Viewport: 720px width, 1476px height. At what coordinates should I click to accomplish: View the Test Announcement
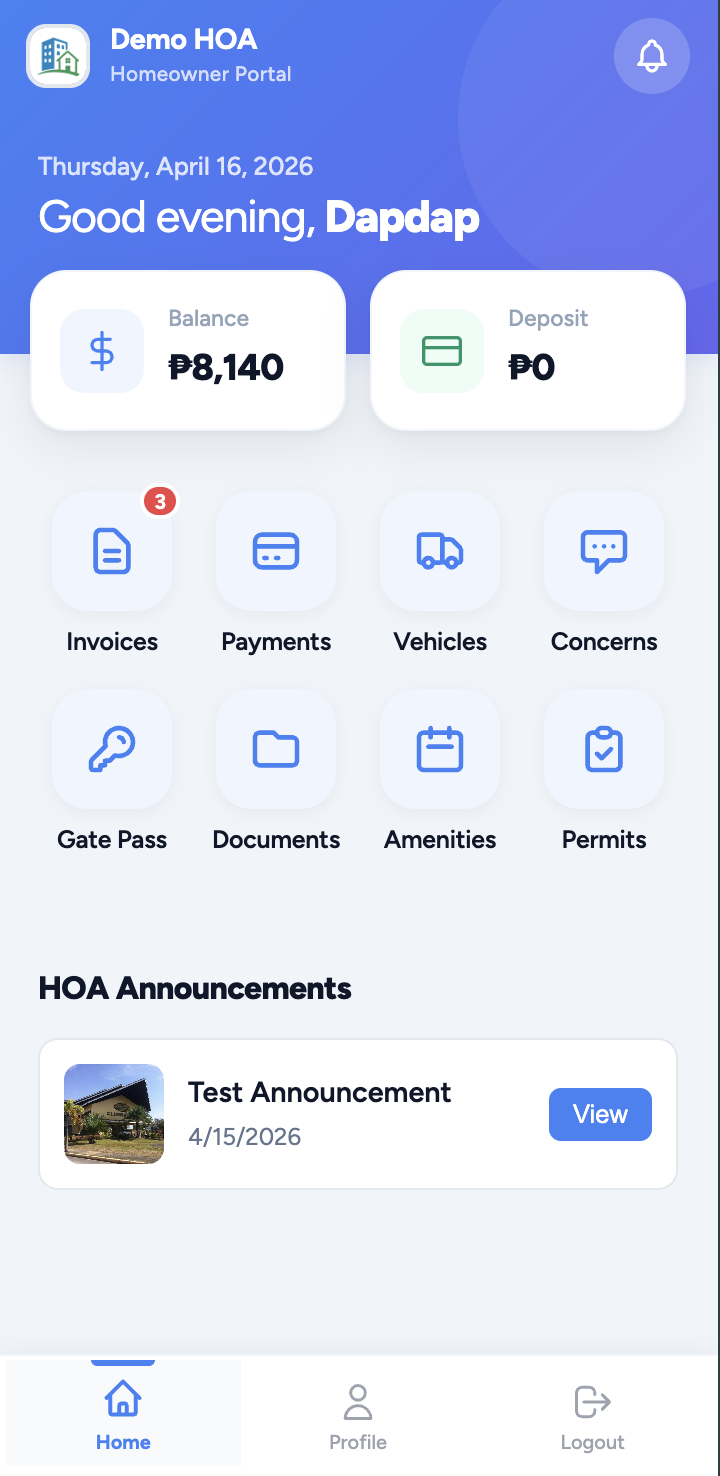600,1114
